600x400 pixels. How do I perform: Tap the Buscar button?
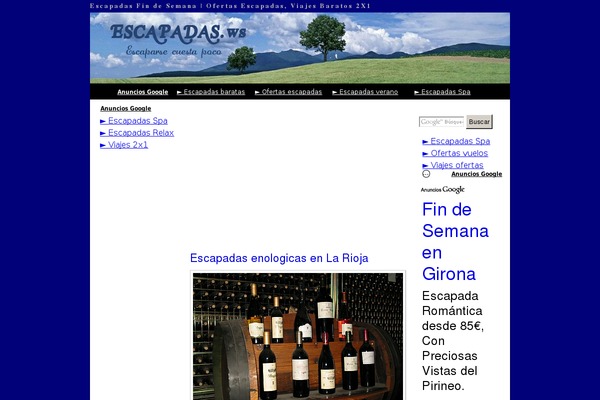point(479,122)
